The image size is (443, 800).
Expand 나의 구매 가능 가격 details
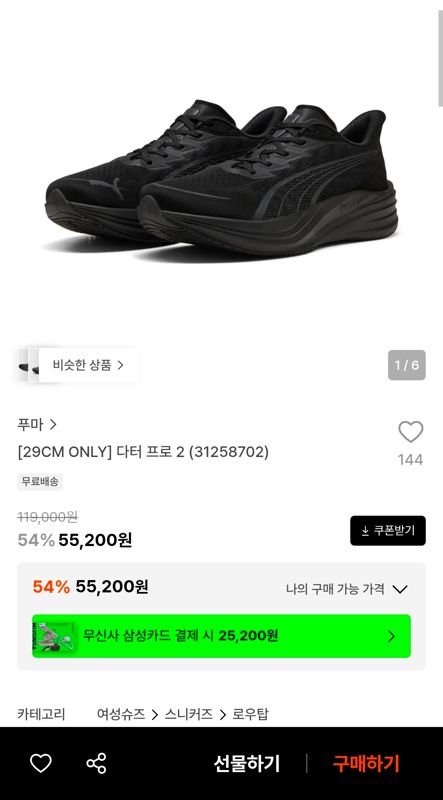coord(347,589)
